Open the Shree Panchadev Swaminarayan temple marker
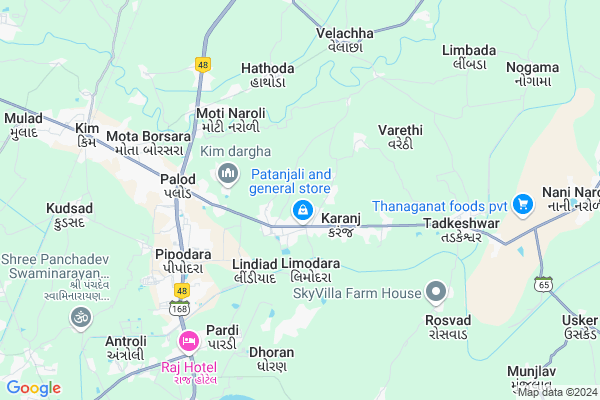This screenshot has width=600, height=400. click(x=79, y=318)
